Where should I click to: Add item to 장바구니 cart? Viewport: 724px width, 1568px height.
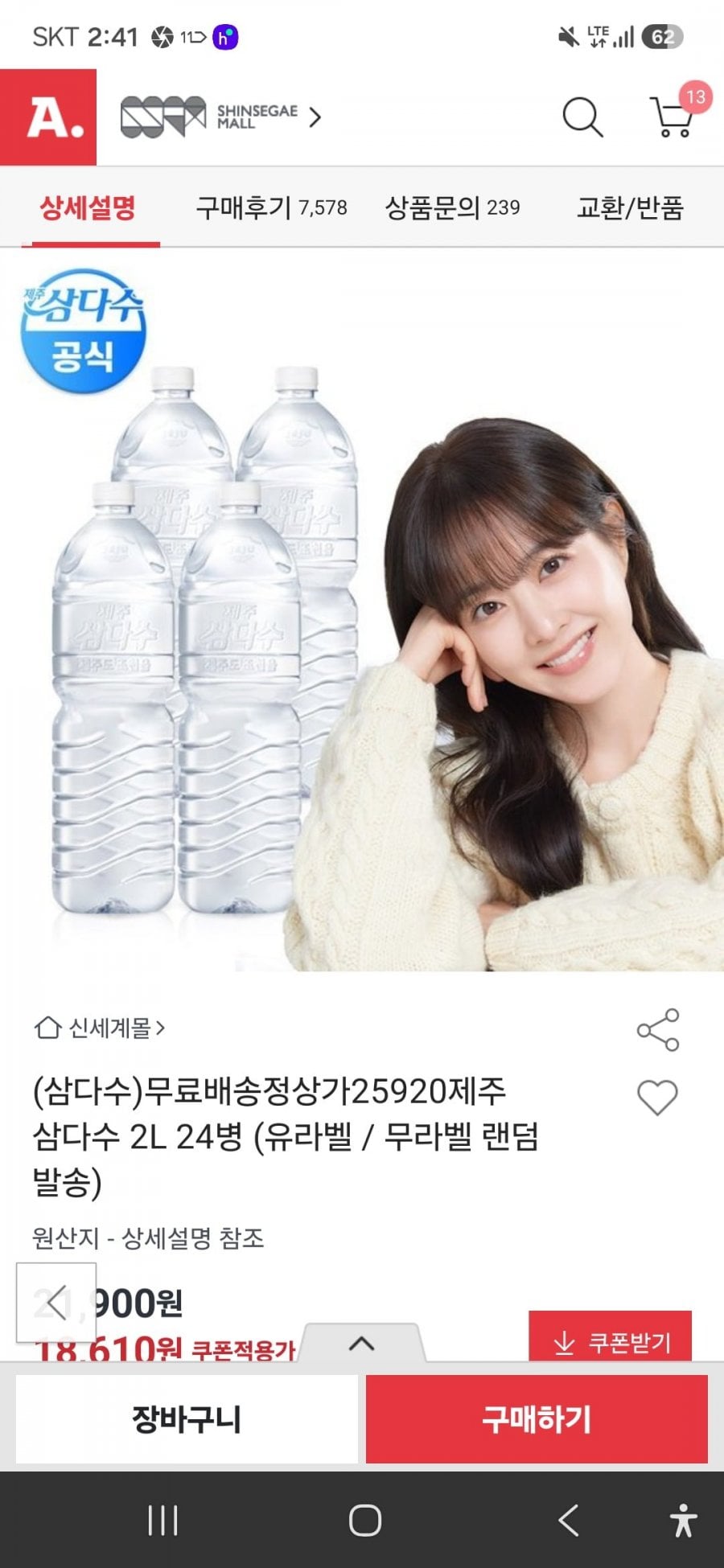click(187, 1419)
